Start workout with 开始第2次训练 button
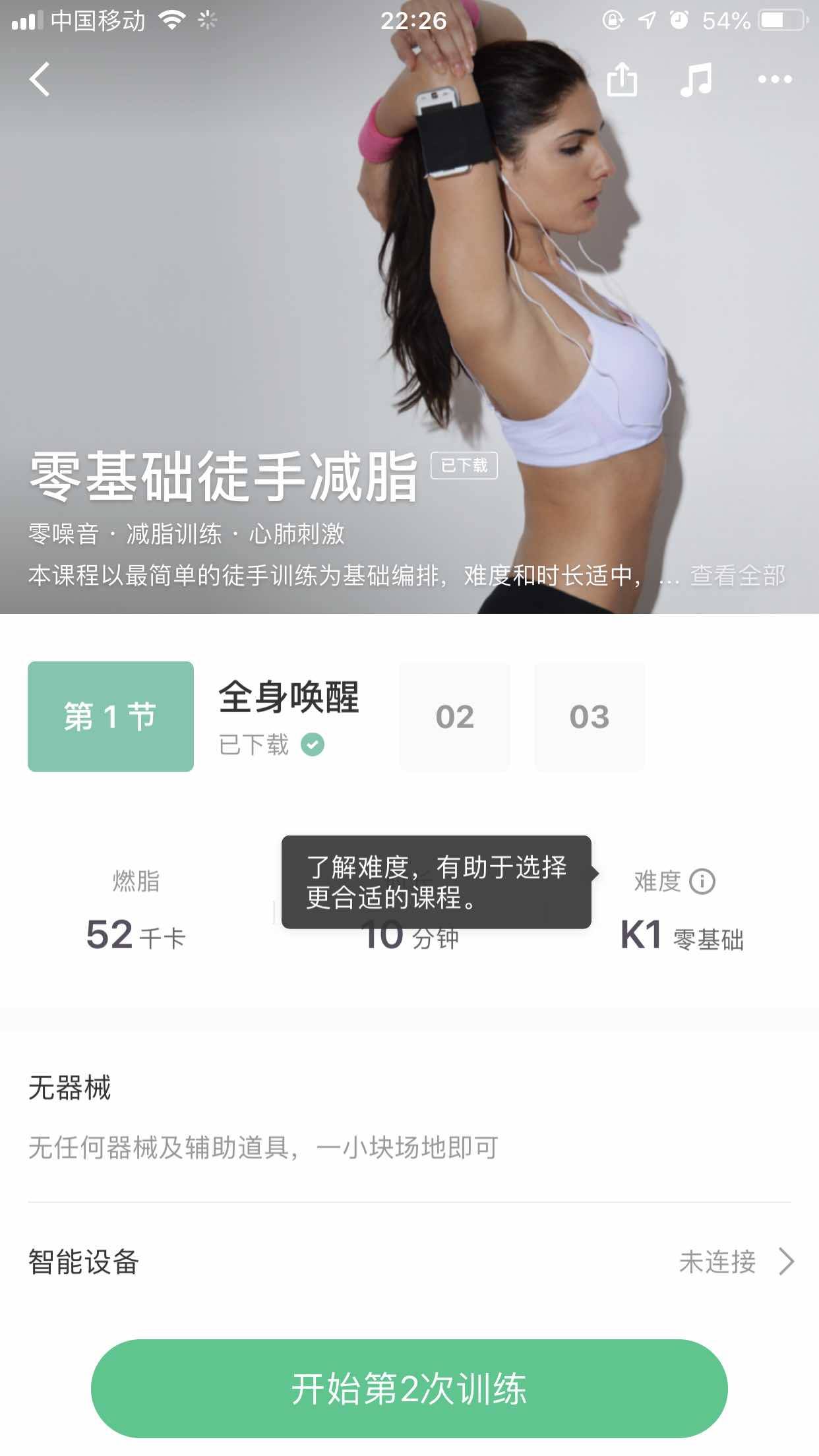This screenshot has height=1456, width=819. pos(409,1388)
